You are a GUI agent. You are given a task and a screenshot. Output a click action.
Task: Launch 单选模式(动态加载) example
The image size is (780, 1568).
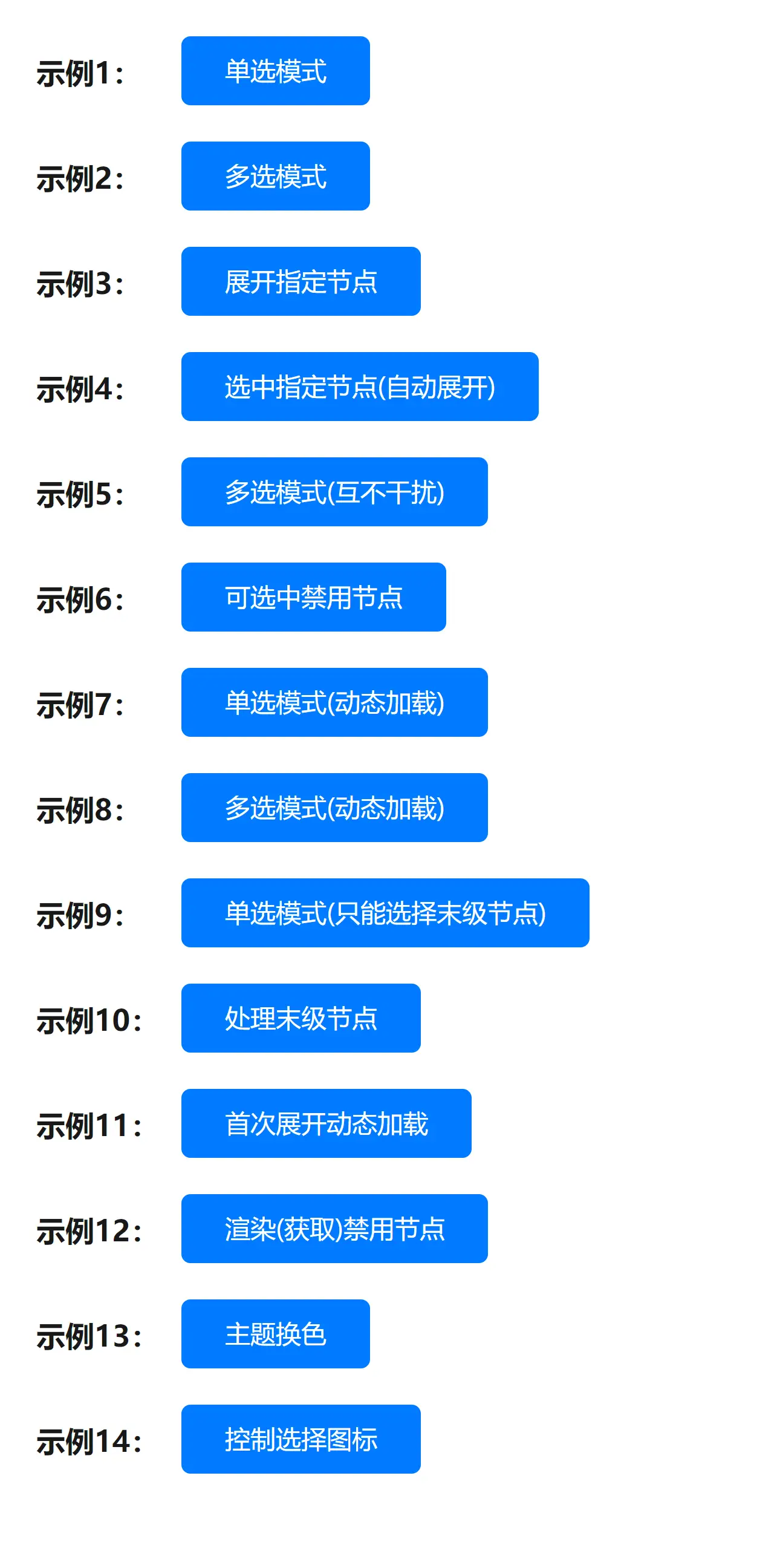334,702
